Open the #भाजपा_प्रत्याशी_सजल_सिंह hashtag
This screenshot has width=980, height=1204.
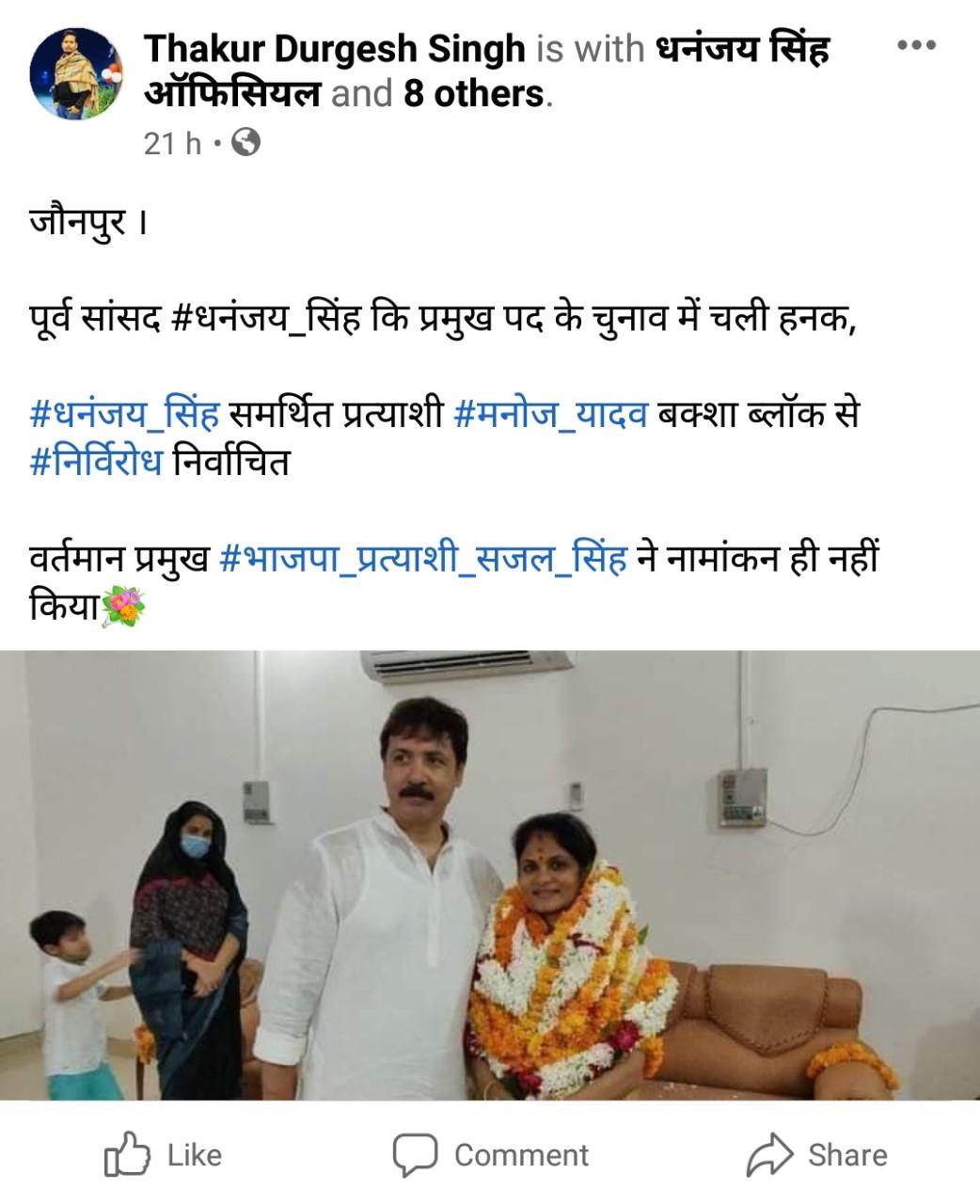pyautogui.click(x=422, y=560)
